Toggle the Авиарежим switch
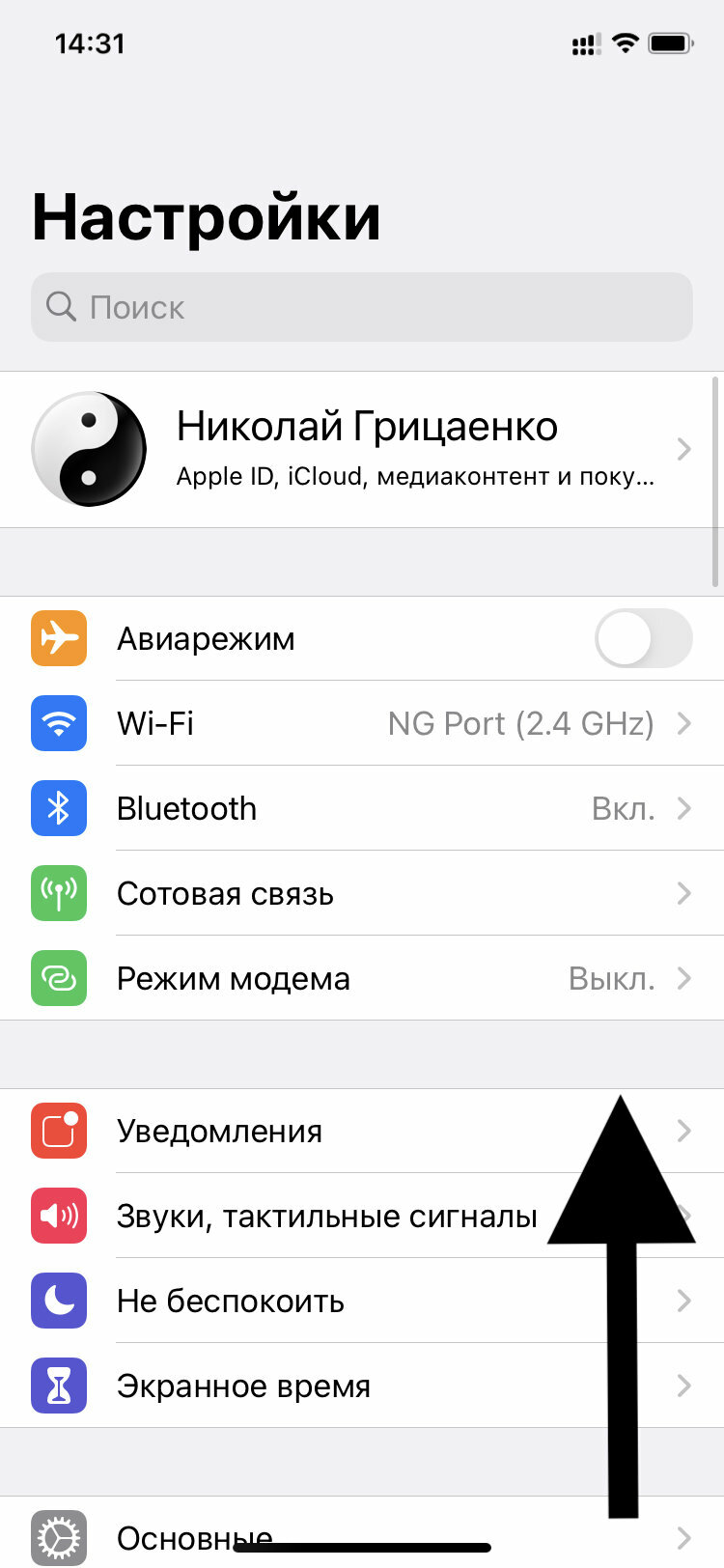This screenshot has width=724, height=1568. pos(643,638)
